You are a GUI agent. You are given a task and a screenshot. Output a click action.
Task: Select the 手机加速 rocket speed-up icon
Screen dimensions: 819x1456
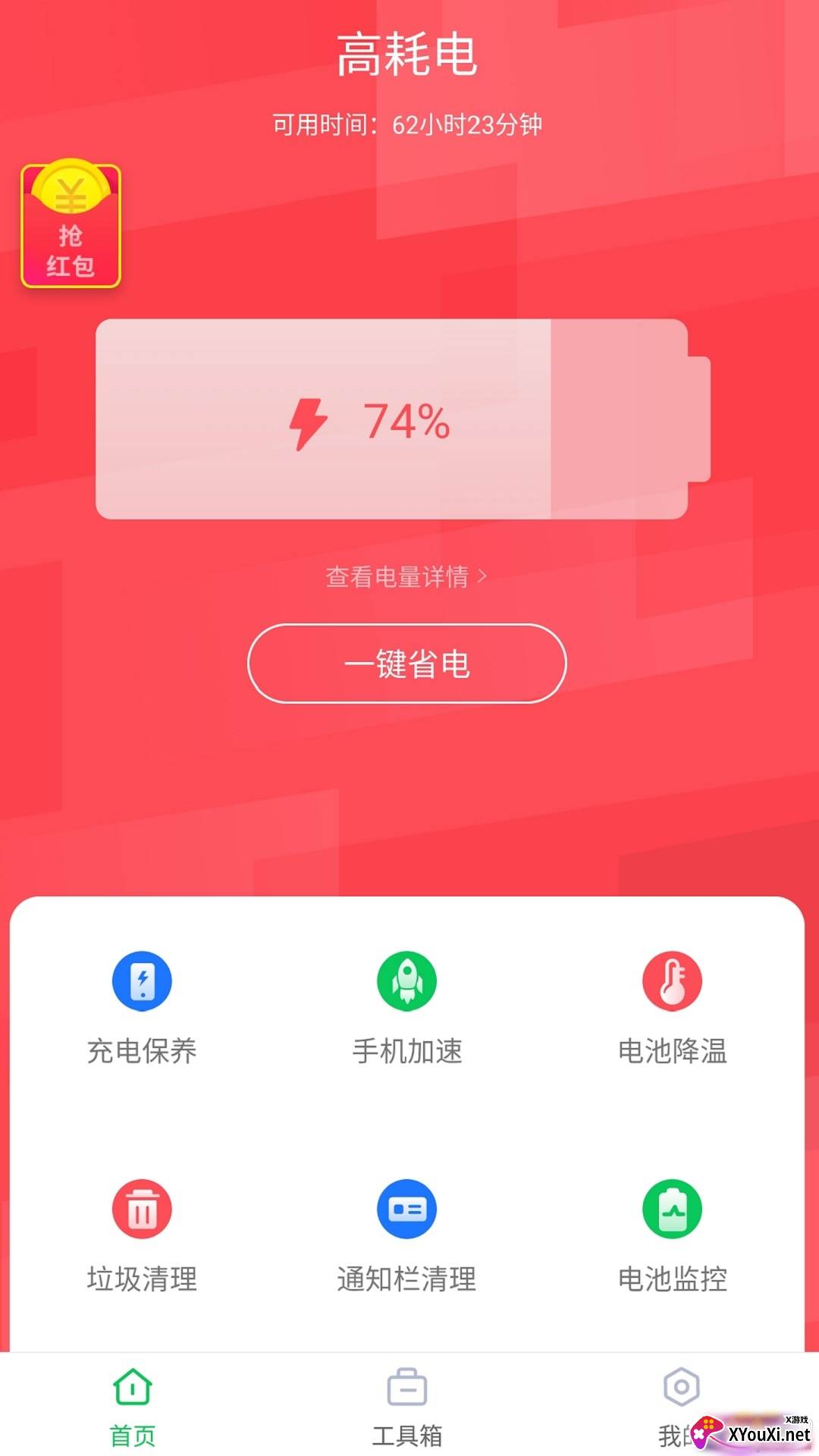(407, 980)
